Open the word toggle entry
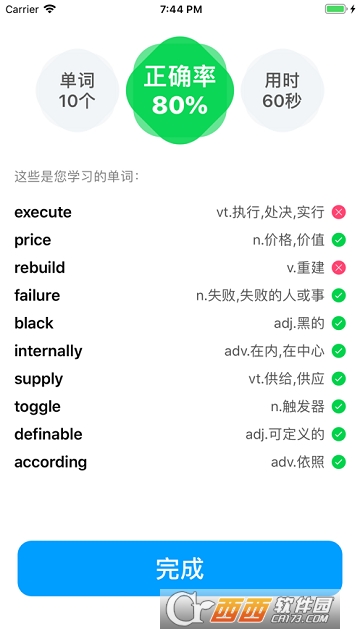Viewport: 360px width, 639px height. point(180,406)
